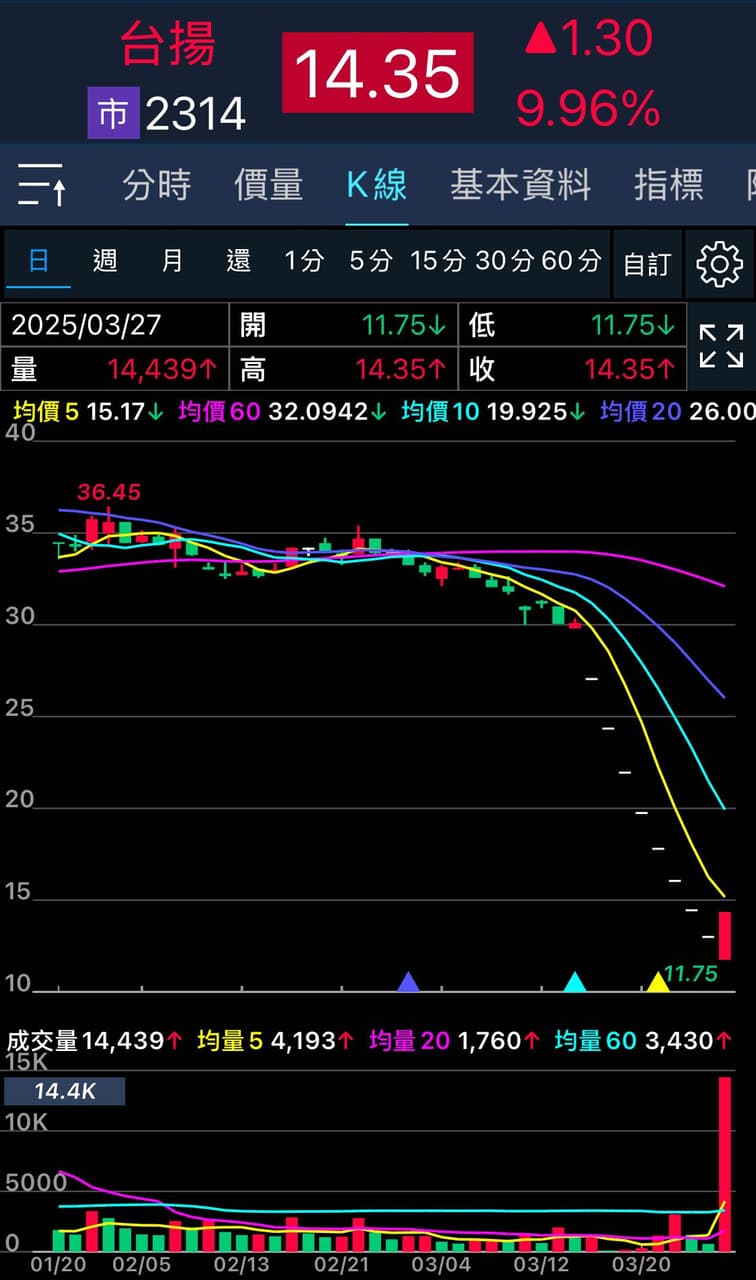The height and width of the screenshot is (1280, 756).
Task: Open the 指標 tab
Action: (x=668, y=185)
